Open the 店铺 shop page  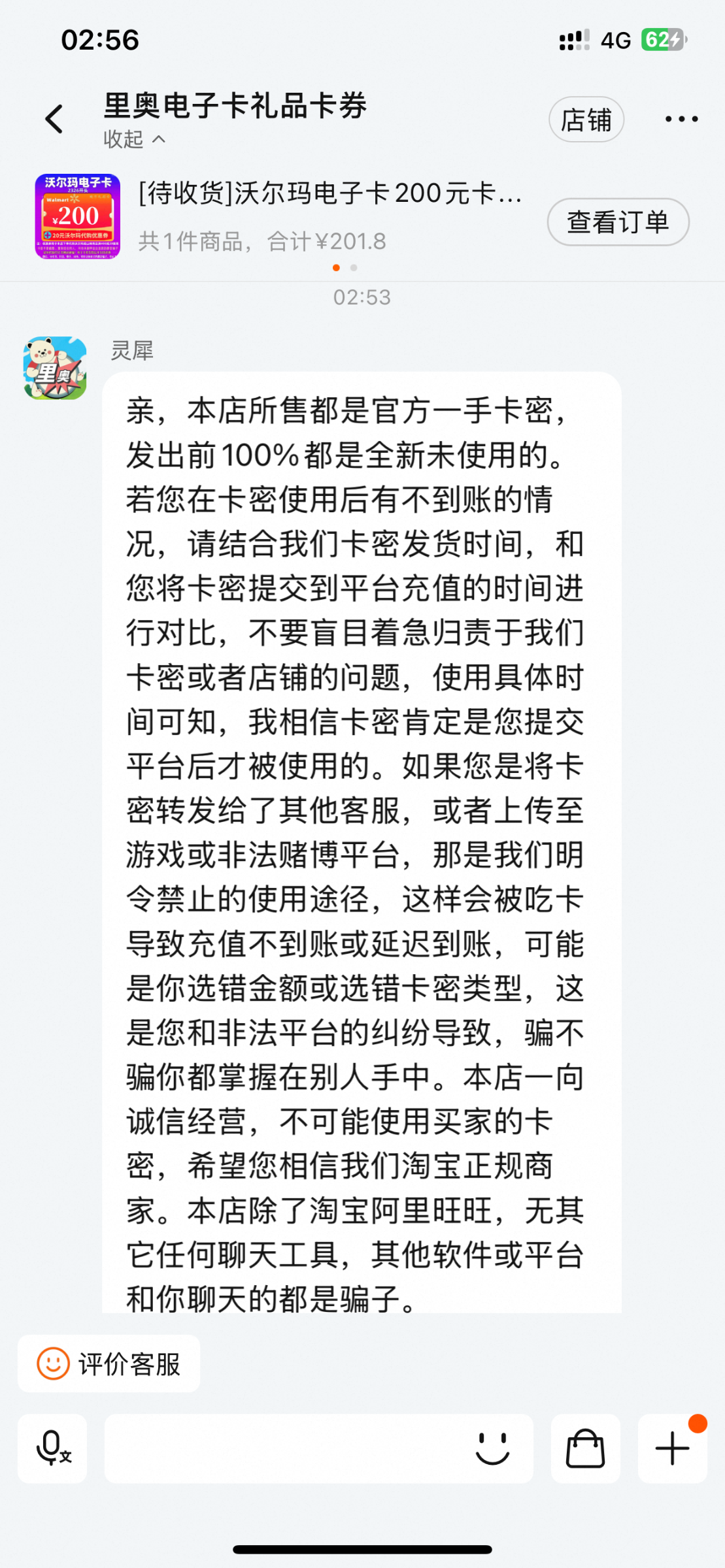tap(586, 120)
